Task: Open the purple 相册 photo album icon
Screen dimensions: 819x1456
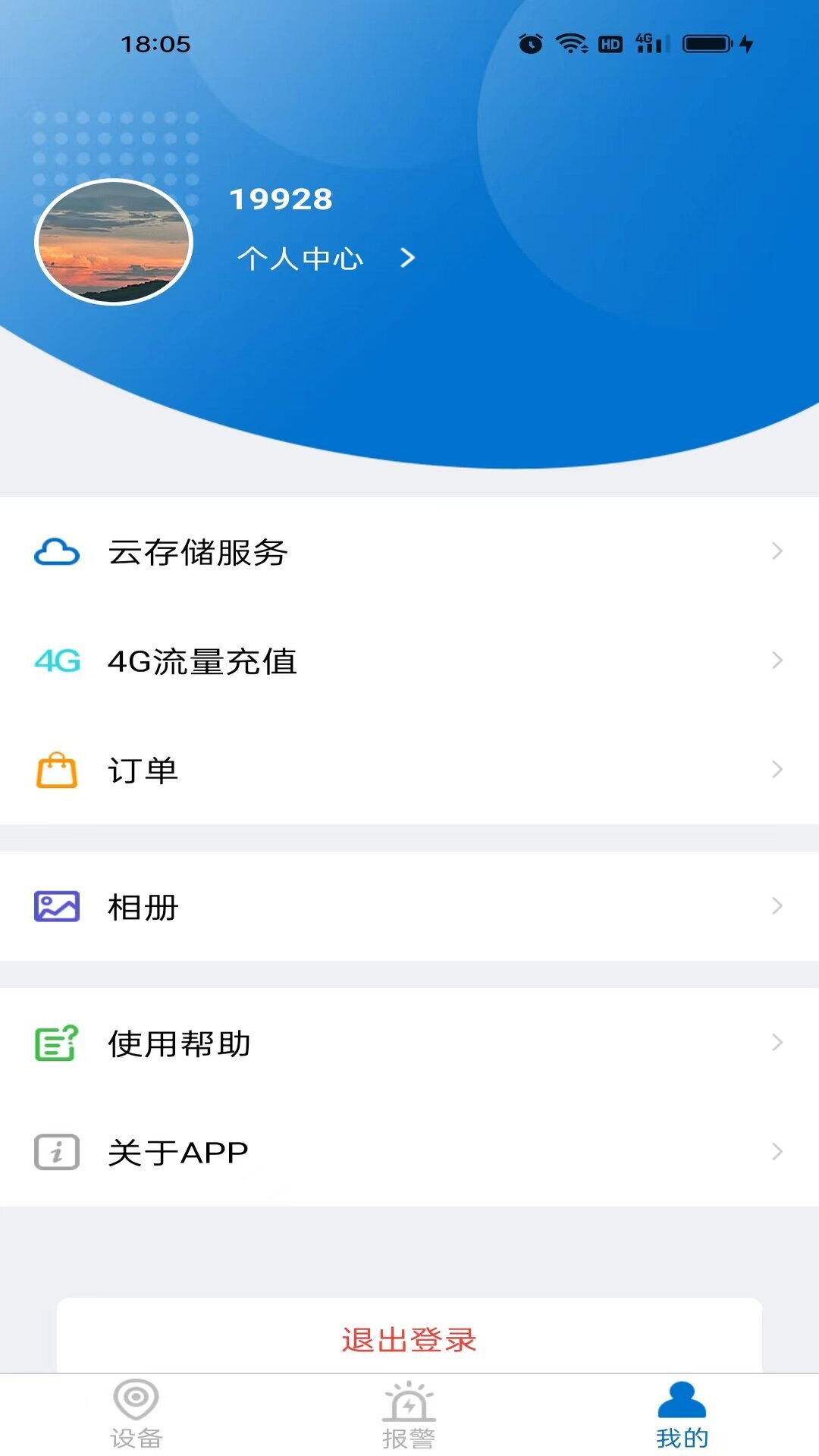Action: click(x=57, y=905)
